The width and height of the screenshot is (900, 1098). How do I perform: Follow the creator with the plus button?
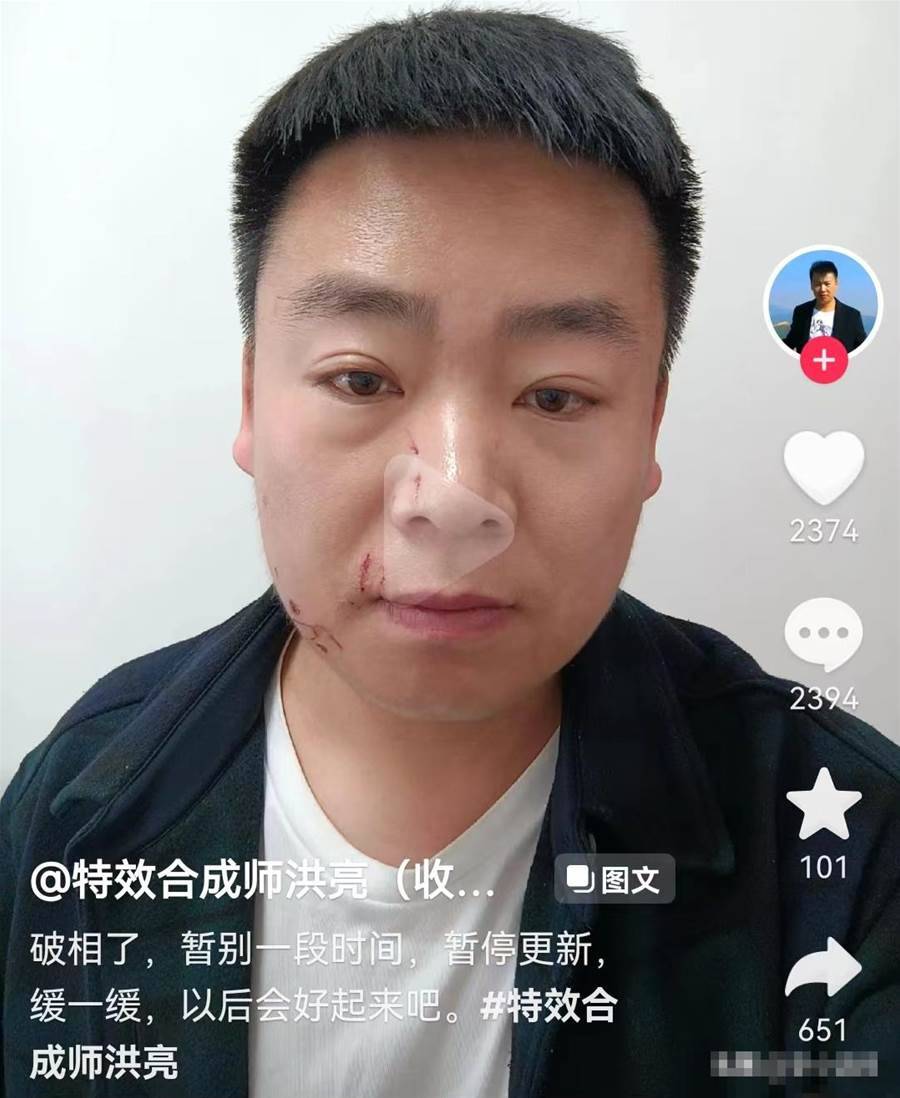(x=823, y=360)
